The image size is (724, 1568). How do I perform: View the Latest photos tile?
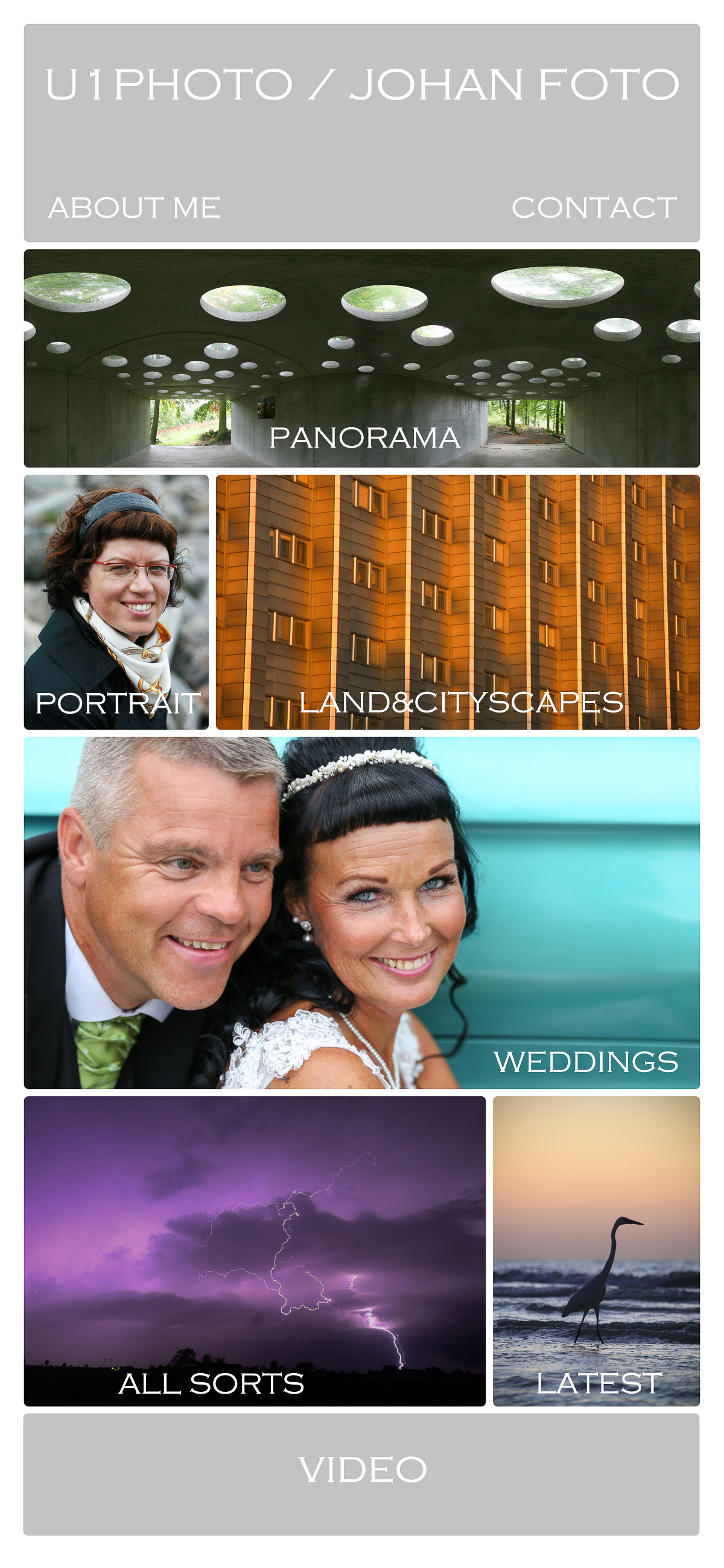(596, 1251)
